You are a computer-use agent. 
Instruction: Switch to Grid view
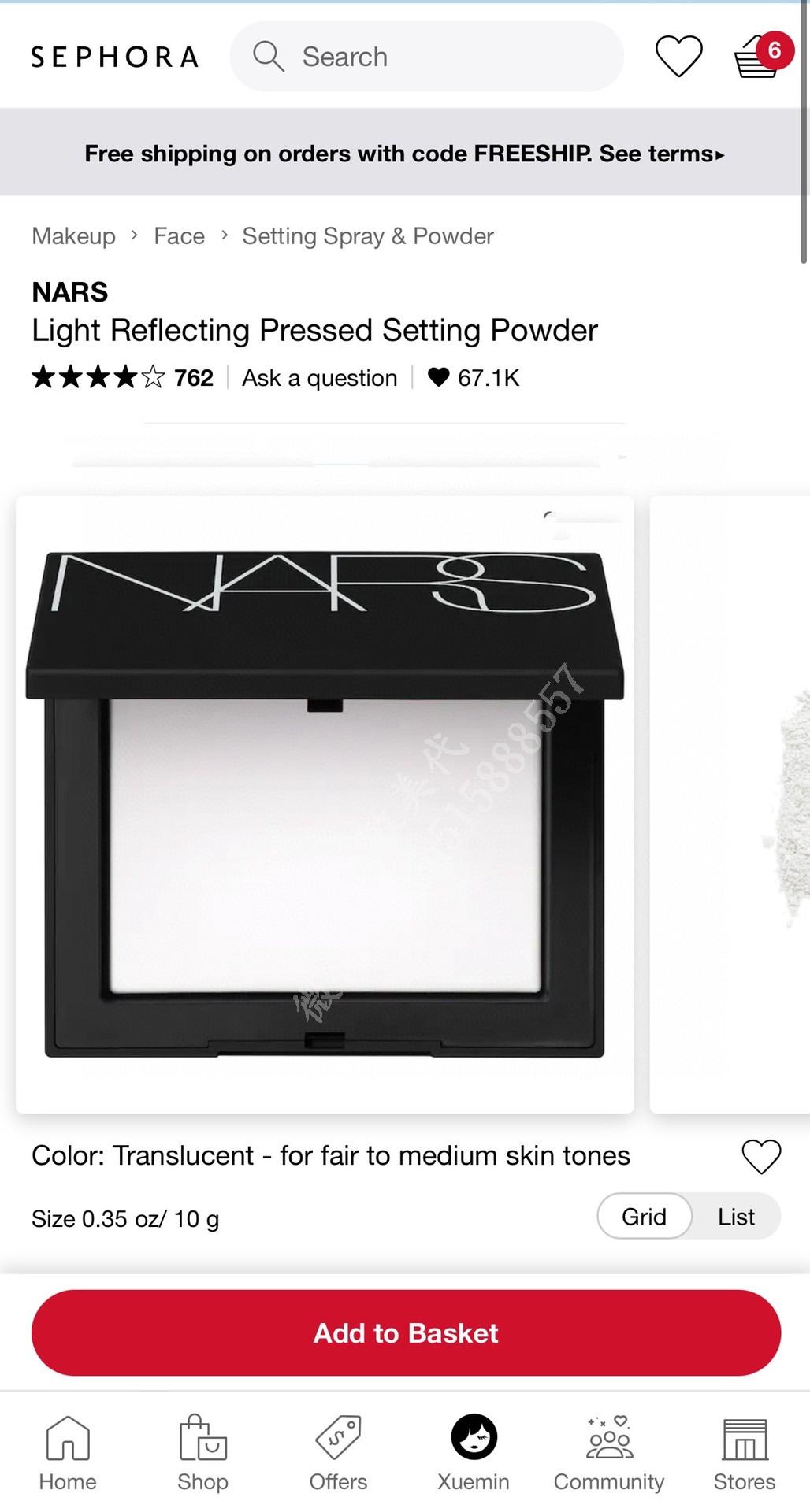[x=644, y=1217]
